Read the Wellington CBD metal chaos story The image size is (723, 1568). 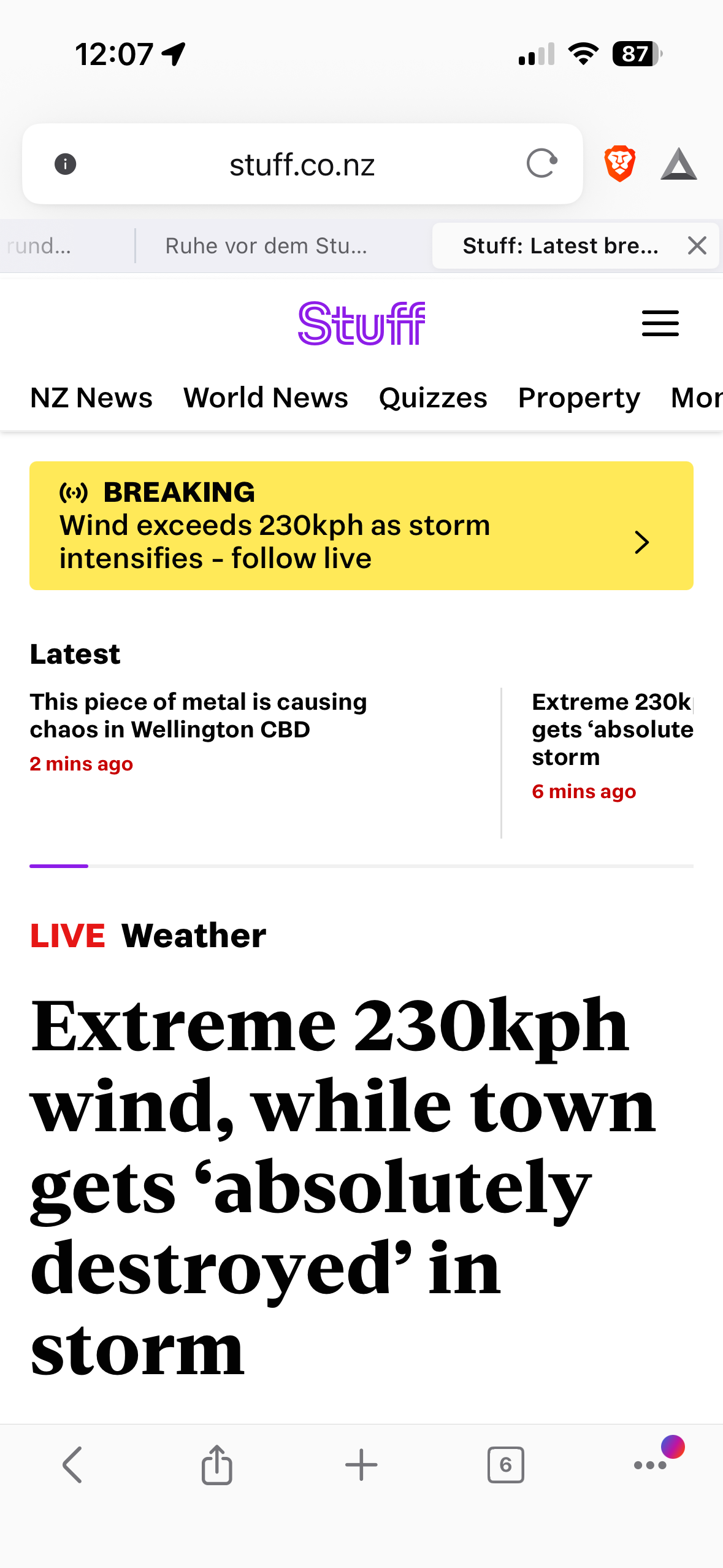tap(198, 715)
